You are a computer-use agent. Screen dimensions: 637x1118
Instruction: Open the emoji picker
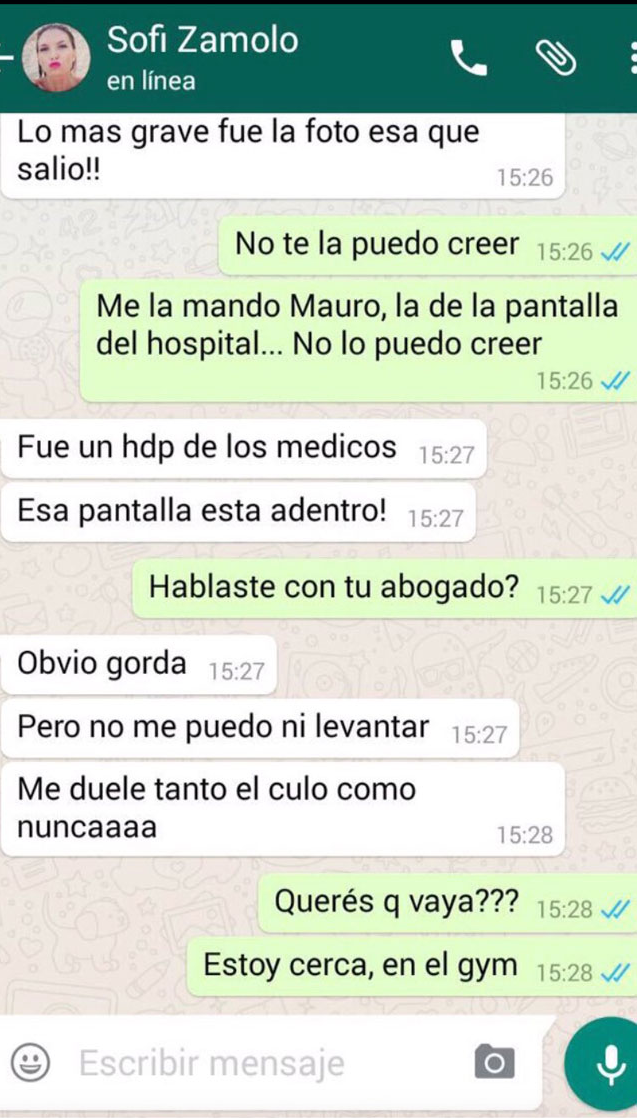(x=31, y=1063)
